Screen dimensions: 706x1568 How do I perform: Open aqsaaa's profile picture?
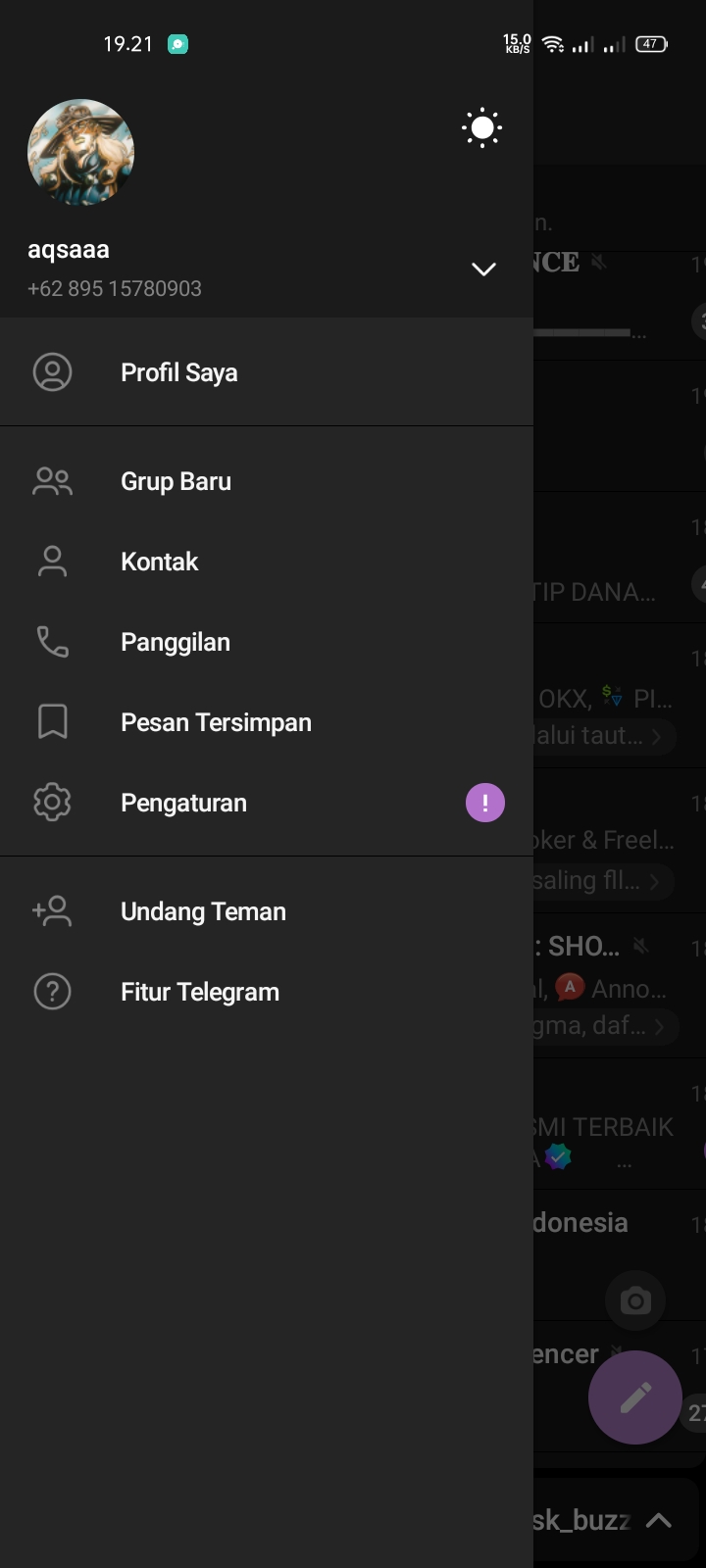80,152
